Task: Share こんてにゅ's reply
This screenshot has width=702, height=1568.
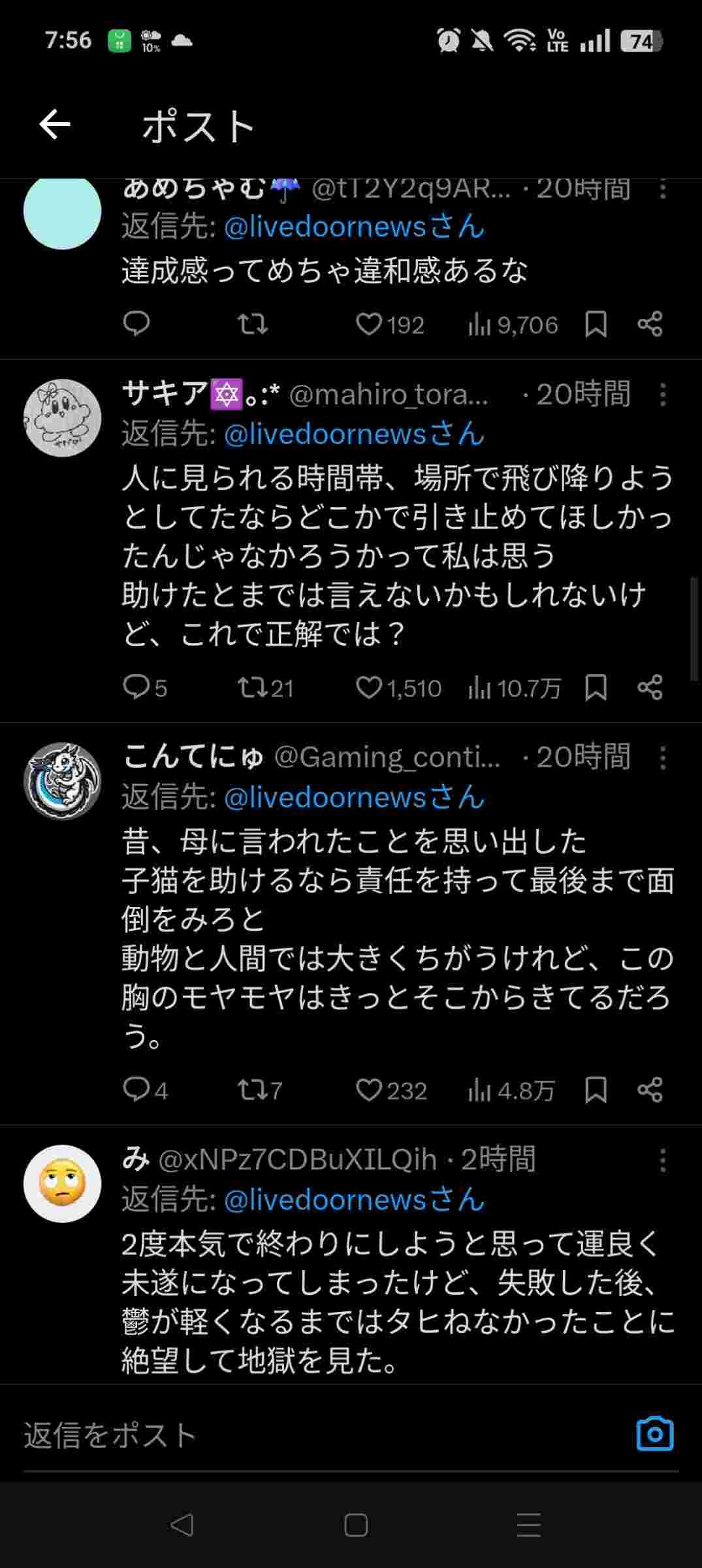Action: pos(650,1090)
